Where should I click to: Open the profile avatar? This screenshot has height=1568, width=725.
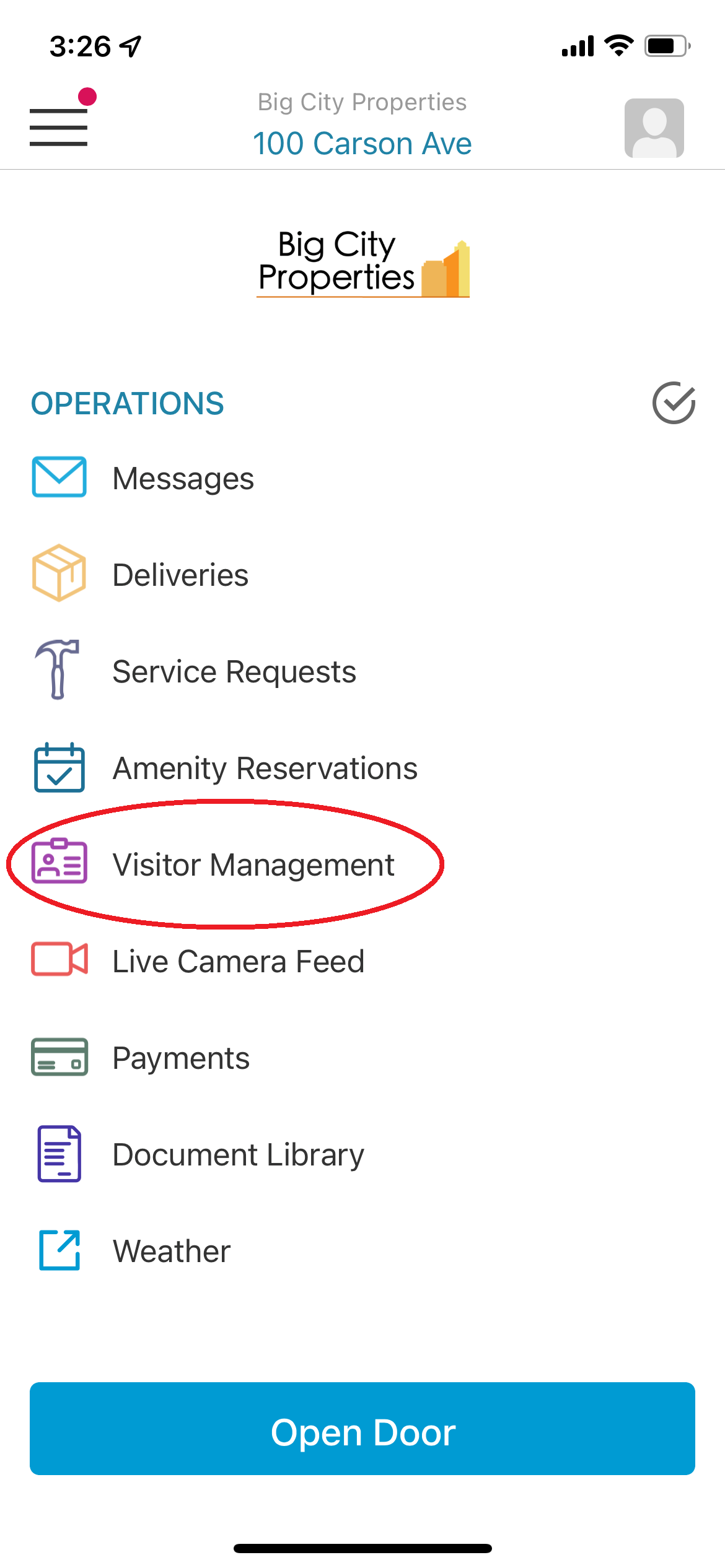click(654, 128)
